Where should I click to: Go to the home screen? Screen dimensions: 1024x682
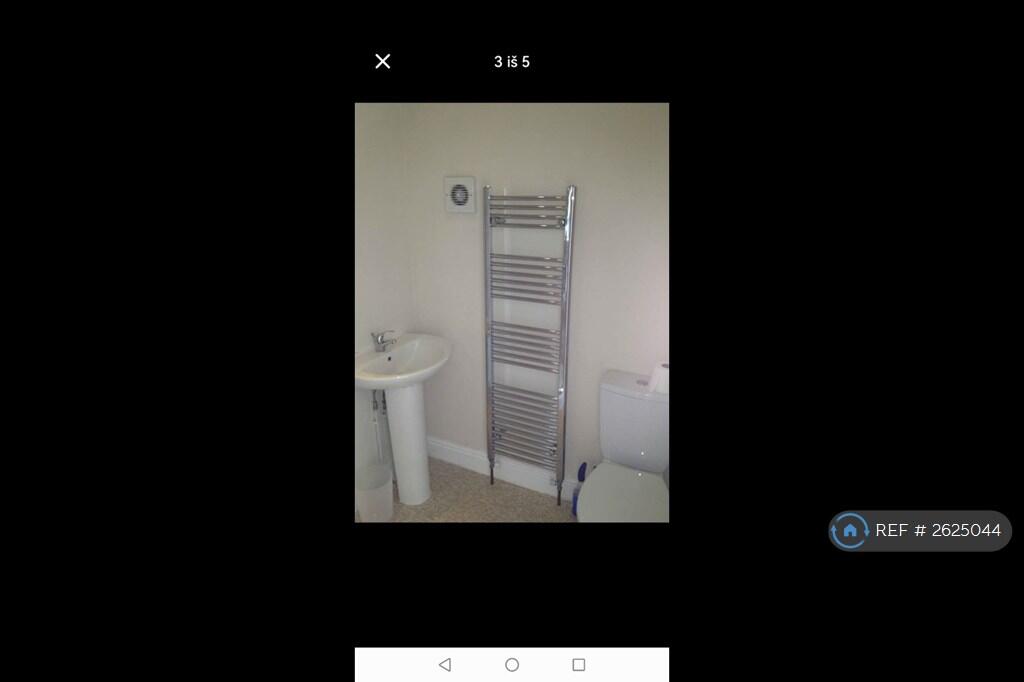point(512,665)
